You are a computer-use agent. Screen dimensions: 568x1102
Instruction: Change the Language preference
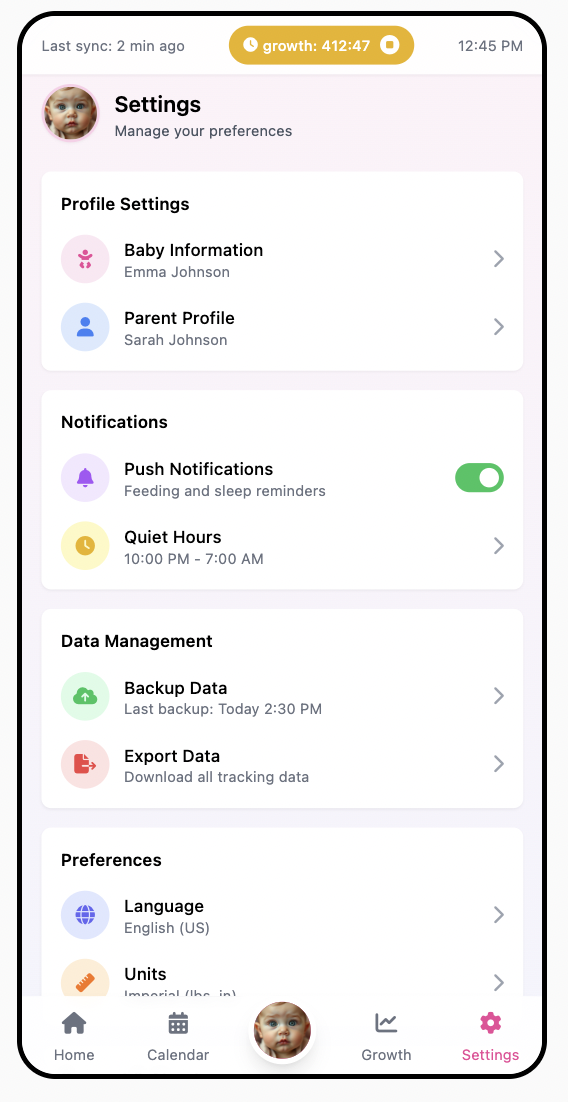pyautogui.click(x=282, y=916)
